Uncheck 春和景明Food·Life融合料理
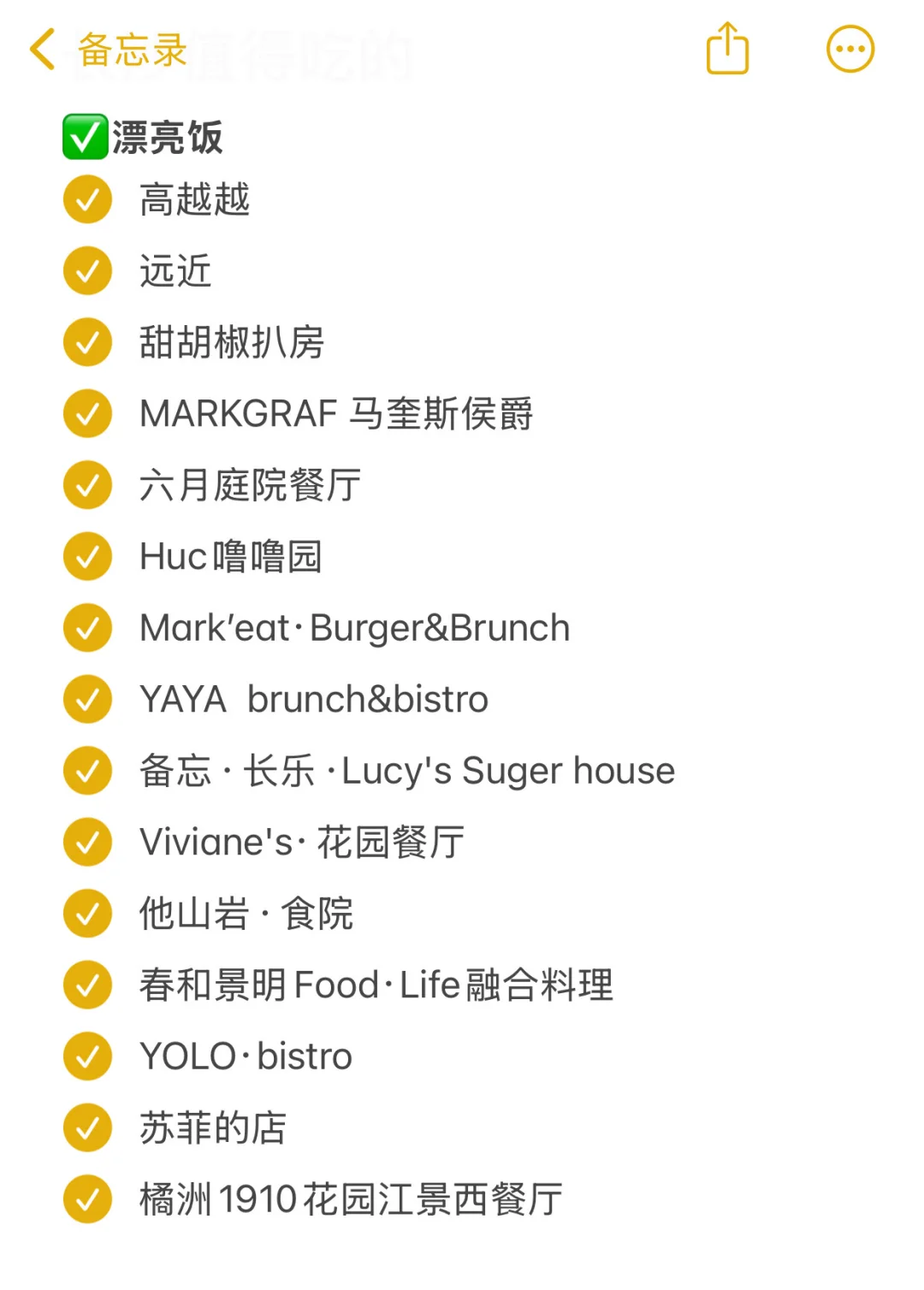Image resolution: width=924 pixels, height=1290 pixels. click(87, 985)
